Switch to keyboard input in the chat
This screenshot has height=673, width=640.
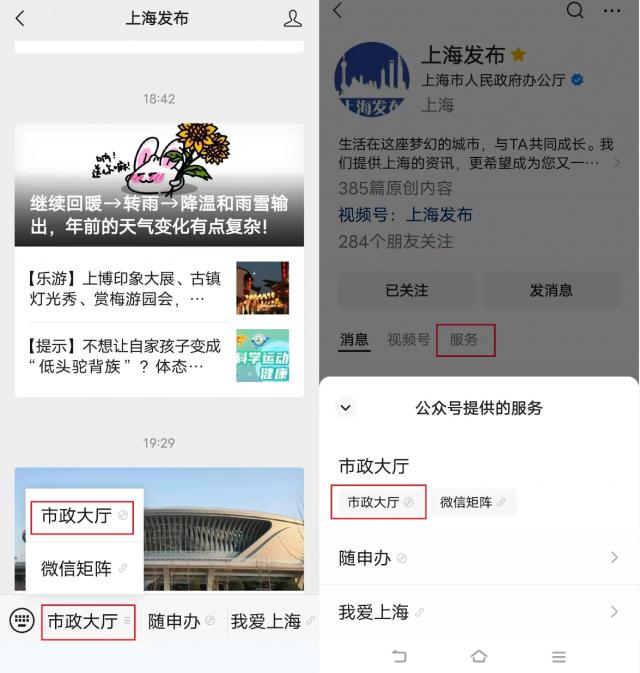point(22,621)
